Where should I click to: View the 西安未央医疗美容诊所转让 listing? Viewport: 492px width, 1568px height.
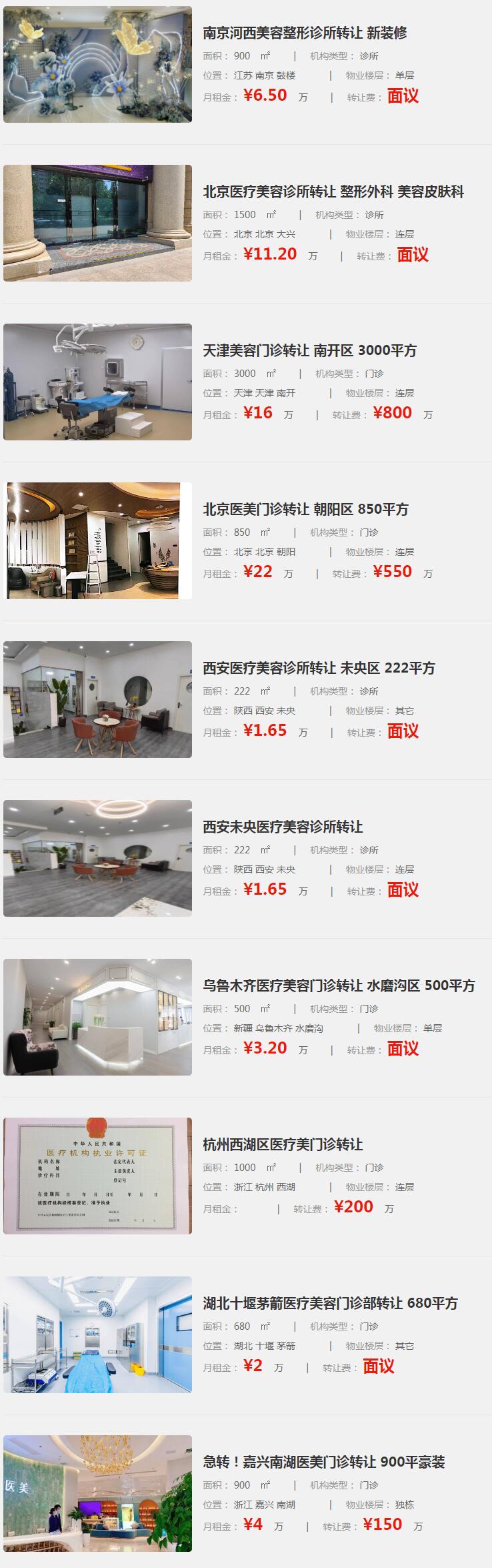coord(283,827)
